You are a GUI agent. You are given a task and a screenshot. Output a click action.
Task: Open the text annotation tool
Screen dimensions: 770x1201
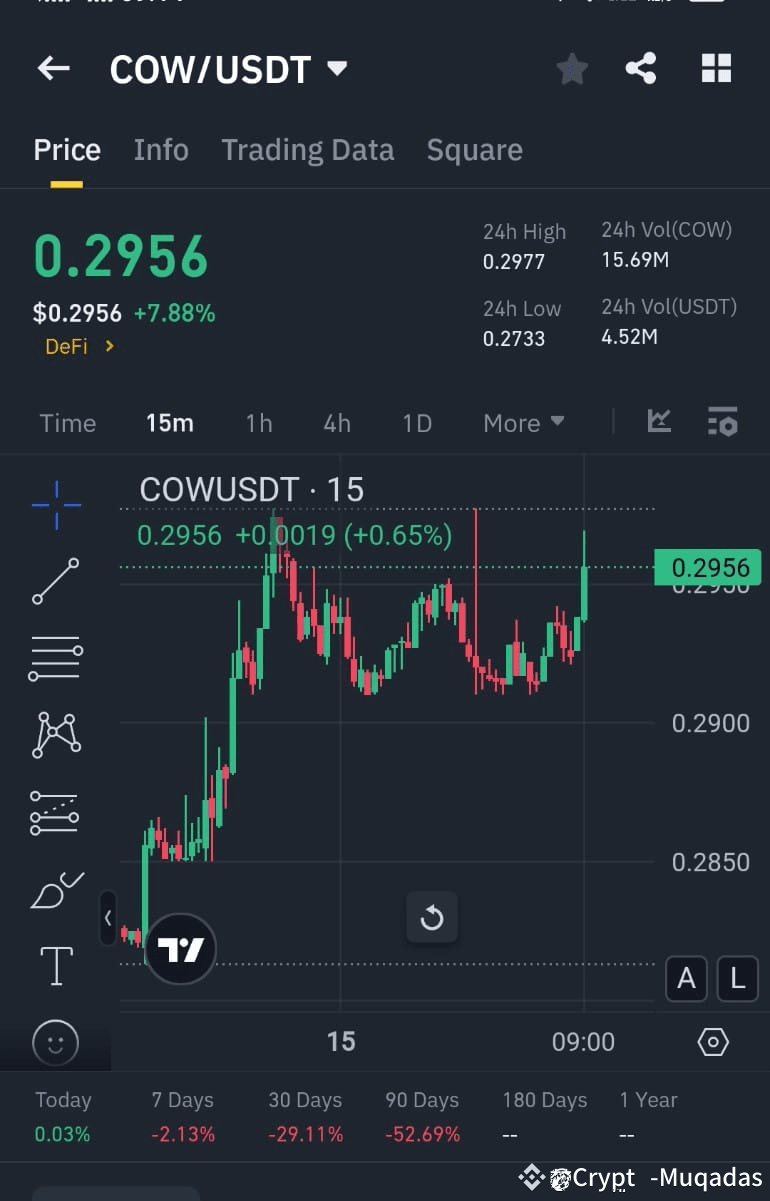(x=55, y=966)
